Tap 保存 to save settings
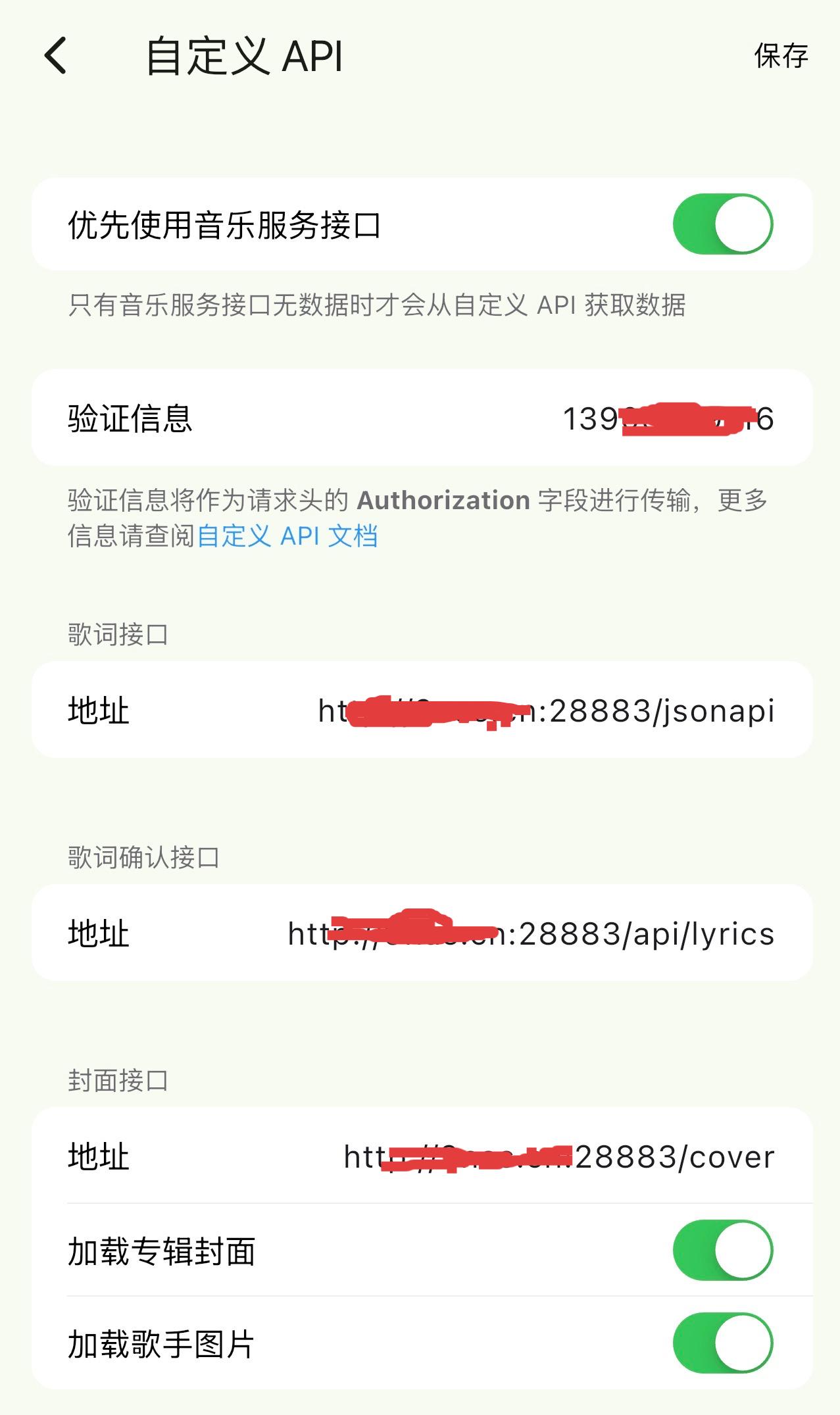840x1415 pixels. point(781,56)
